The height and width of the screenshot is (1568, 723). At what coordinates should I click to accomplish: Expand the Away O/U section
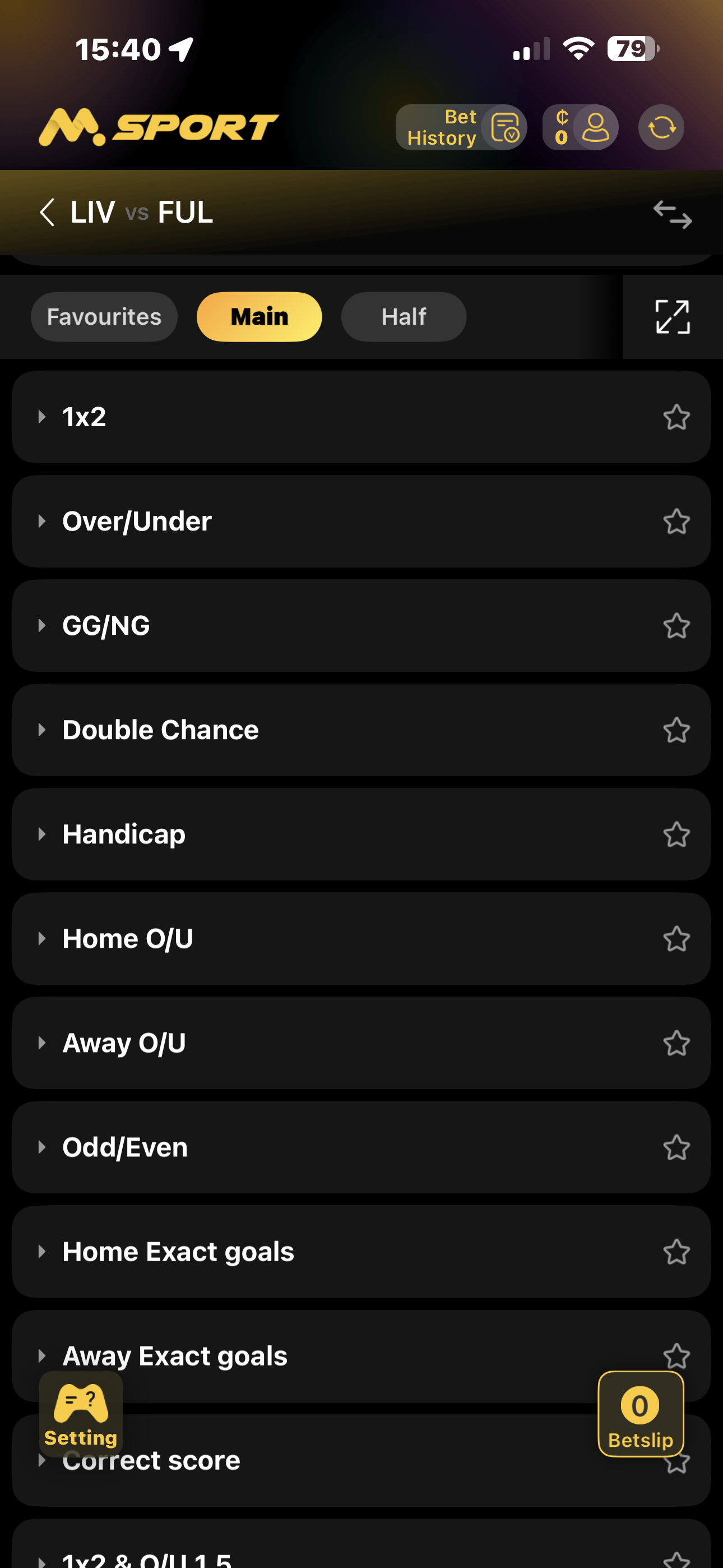[124, 1043]
